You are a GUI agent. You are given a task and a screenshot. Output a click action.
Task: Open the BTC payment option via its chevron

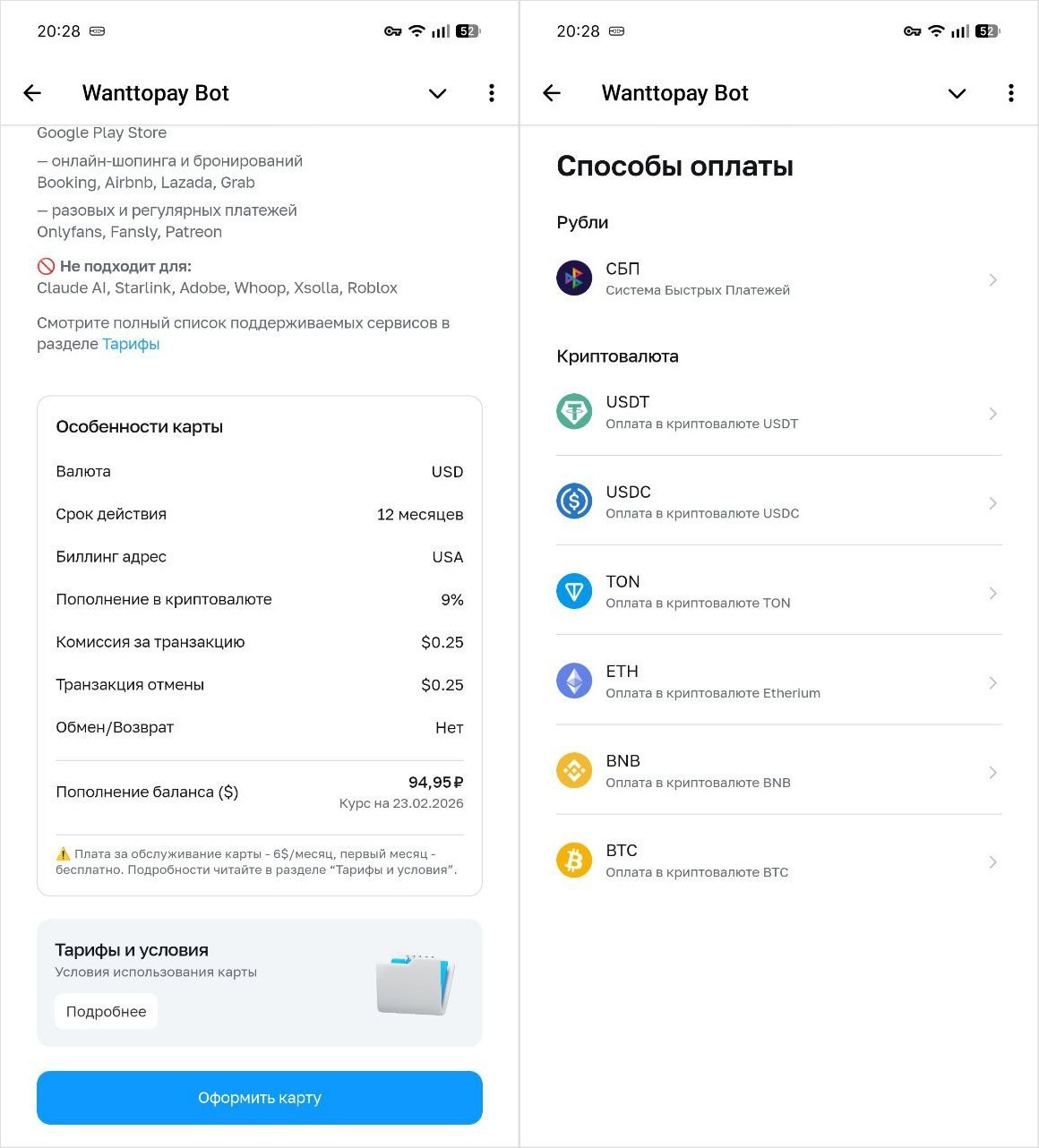point(992,861)
